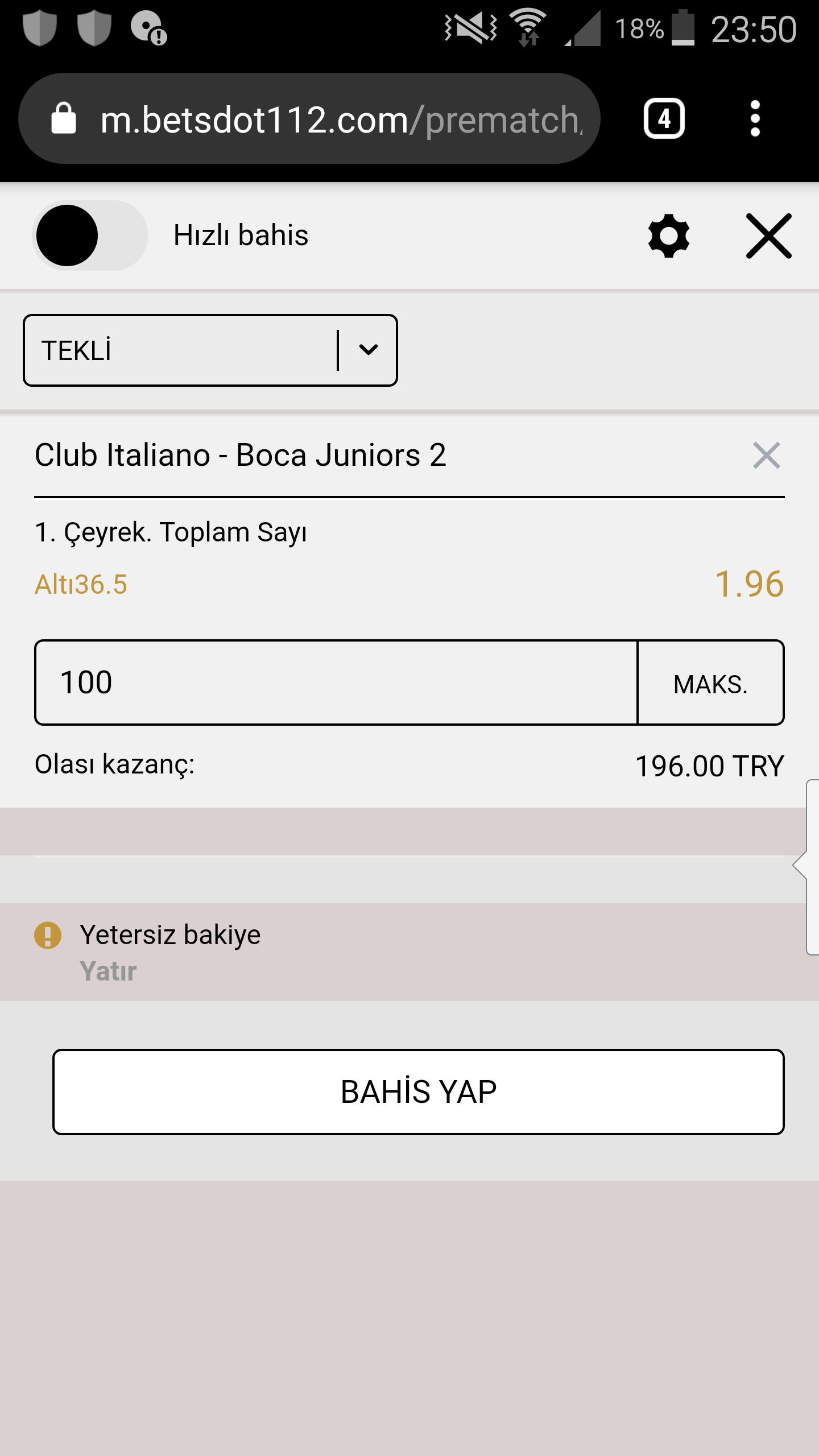This screenshot has width=819, height=1456.
Task: Place the bet with BAHİS YAP
Action: [x=419, y=1092]
